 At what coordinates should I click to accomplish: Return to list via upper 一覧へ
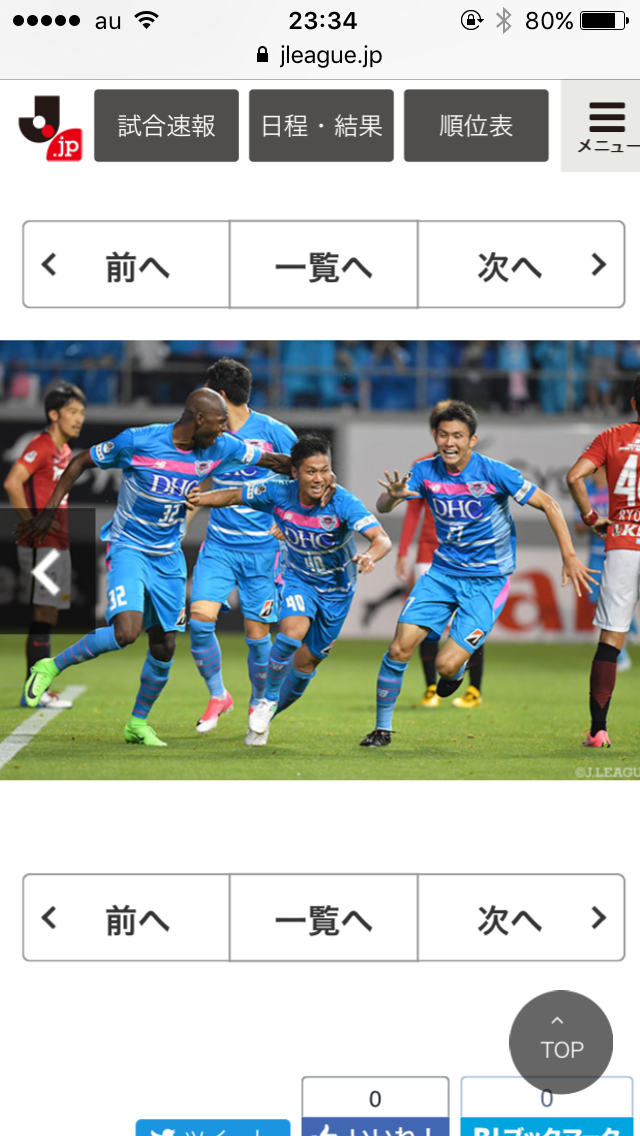[323, 264]
